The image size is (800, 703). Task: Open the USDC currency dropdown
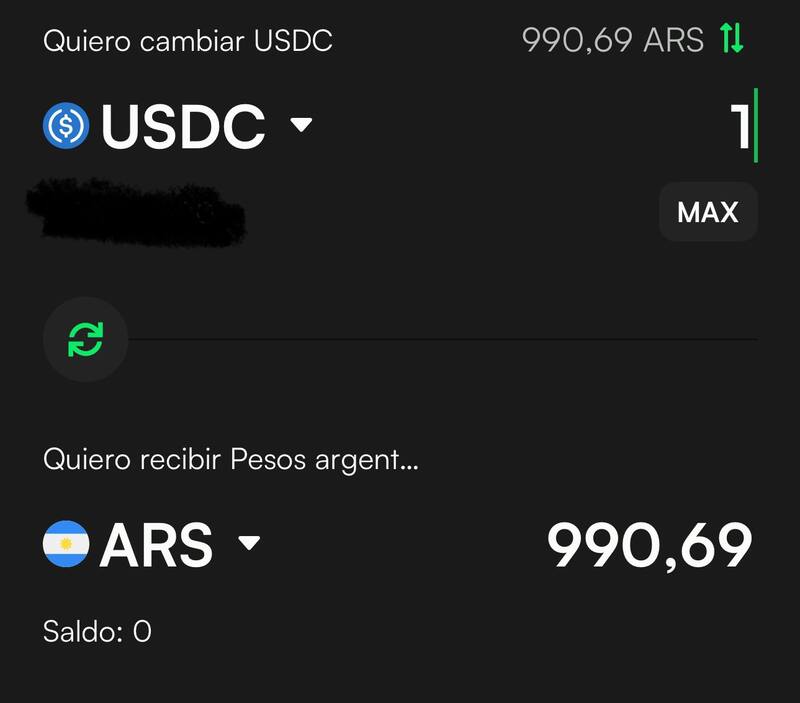pos(300,126)
